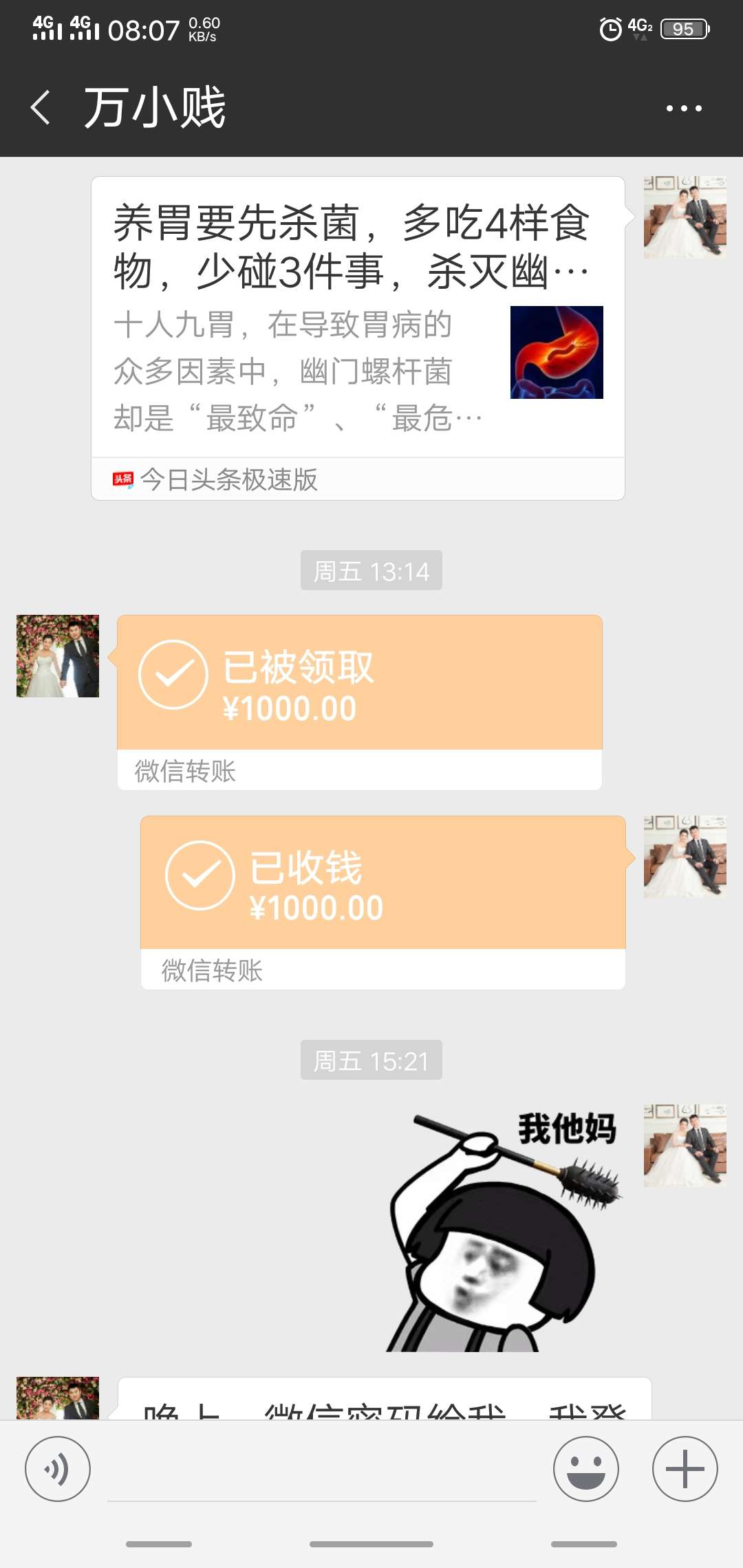Tap the 周五 15:21 timestamp
The height and width of the screenshot is (1568, 743).
[x=370, y=1060]
